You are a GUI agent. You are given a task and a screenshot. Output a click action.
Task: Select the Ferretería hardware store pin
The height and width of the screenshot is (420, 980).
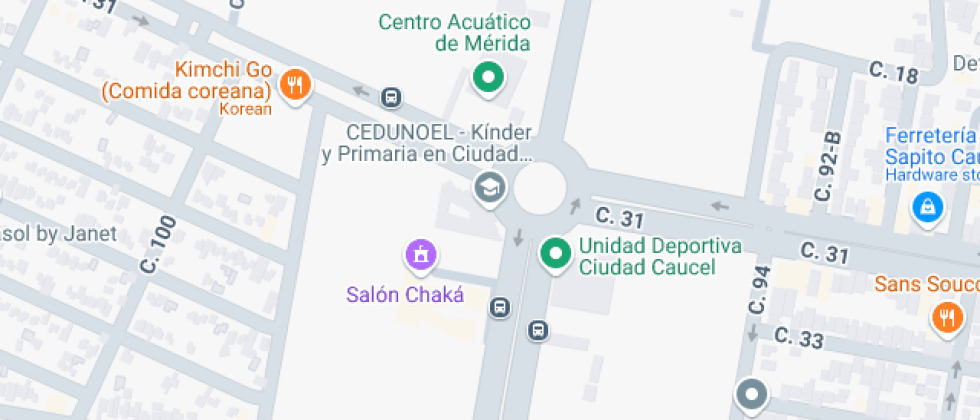tap(927, 207)
